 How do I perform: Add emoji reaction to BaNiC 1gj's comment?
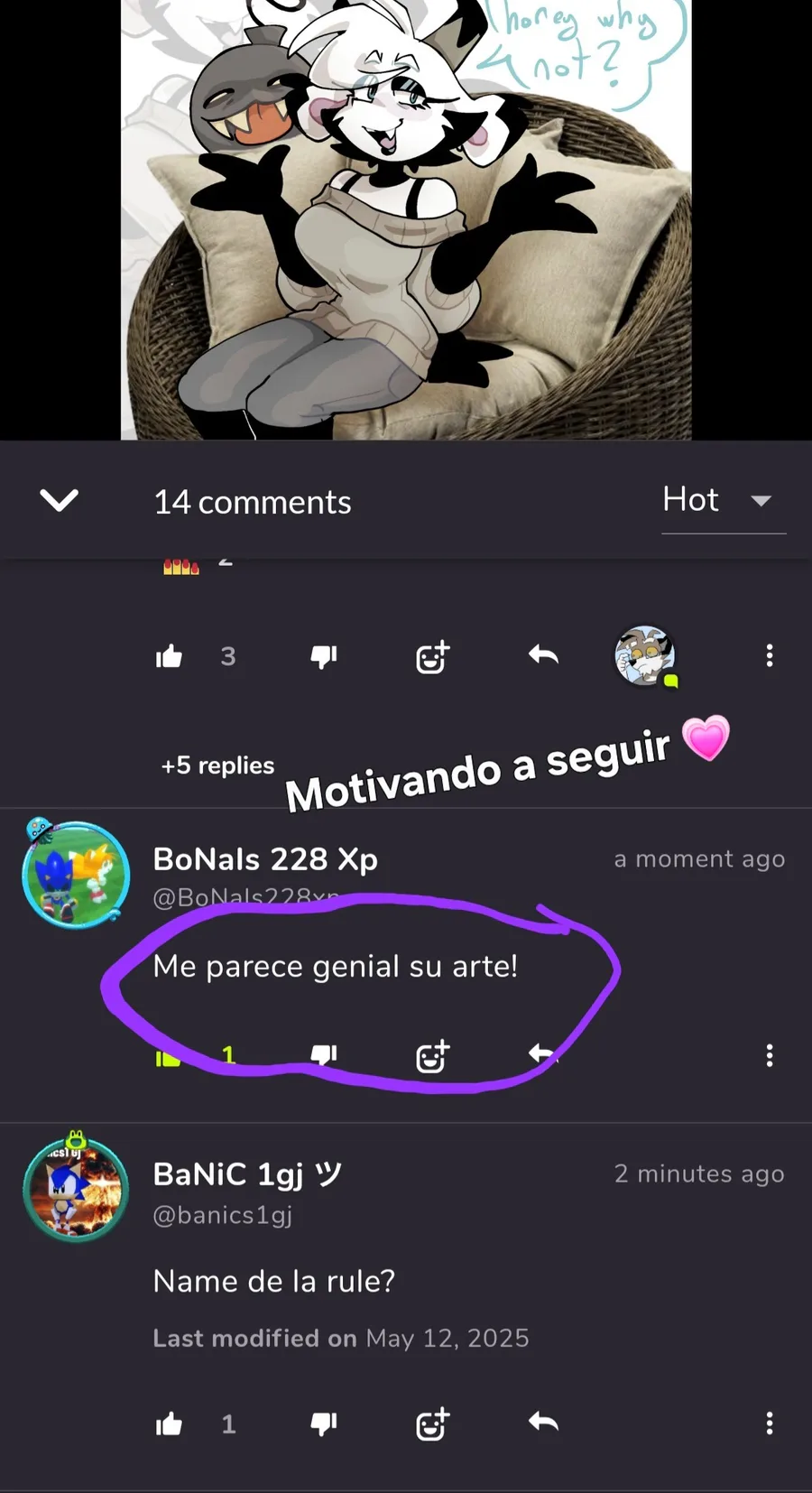tap(432, 1424)
